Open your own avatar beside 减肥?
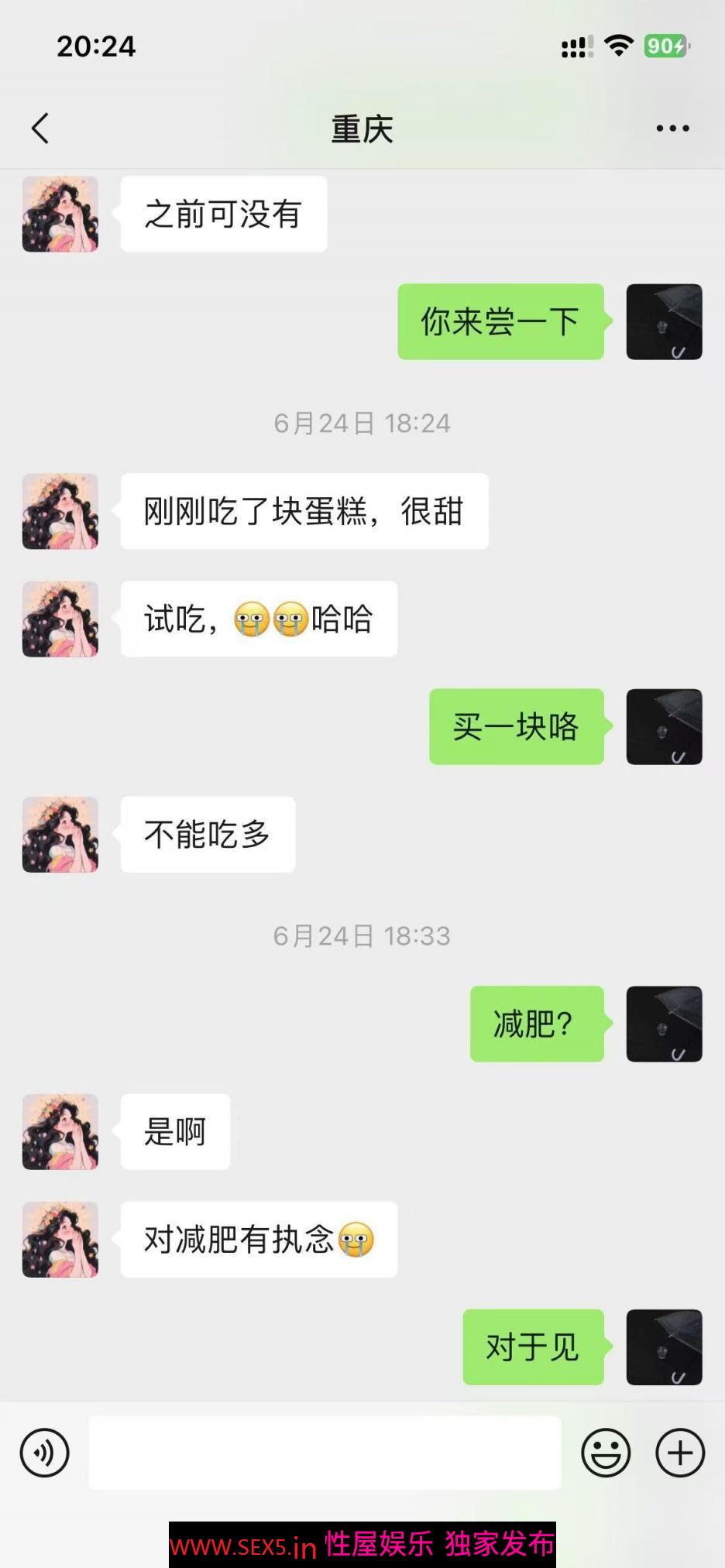725x1568 pixels. click(x=664, y=1024)
